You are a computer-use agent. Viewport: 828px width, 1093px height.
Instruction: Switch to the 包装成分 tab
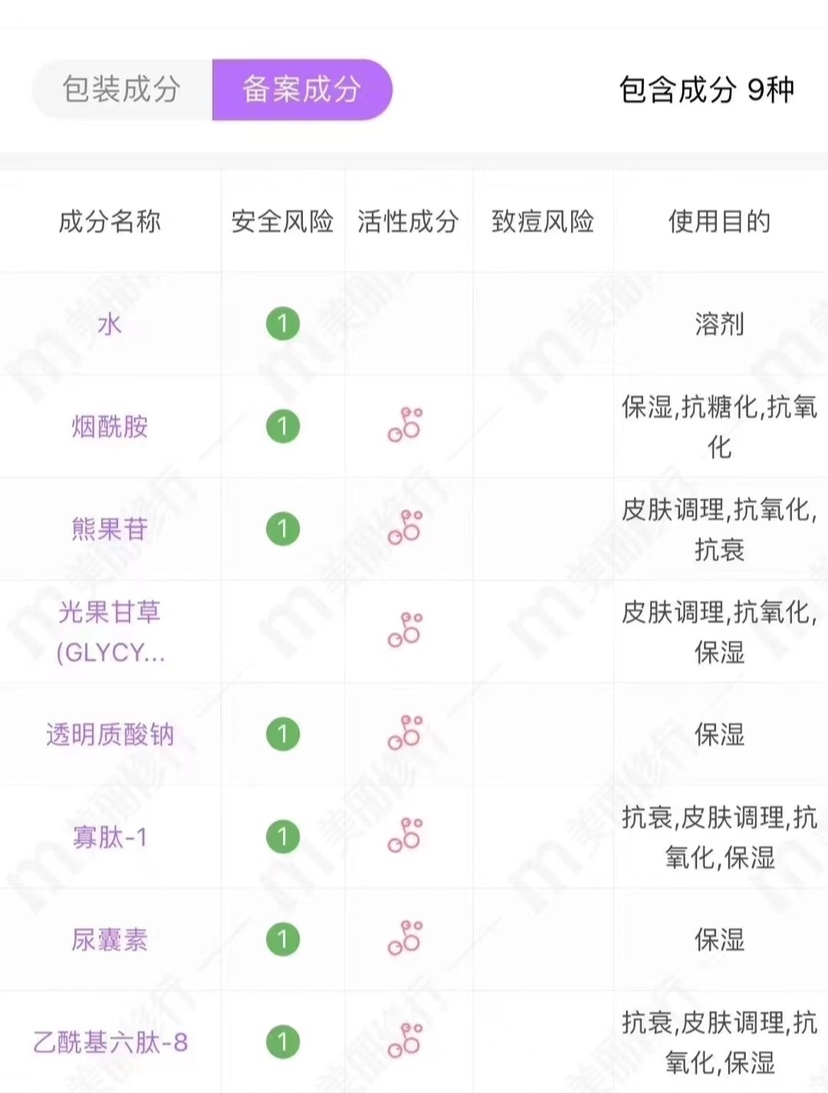(x=121, y=90)
